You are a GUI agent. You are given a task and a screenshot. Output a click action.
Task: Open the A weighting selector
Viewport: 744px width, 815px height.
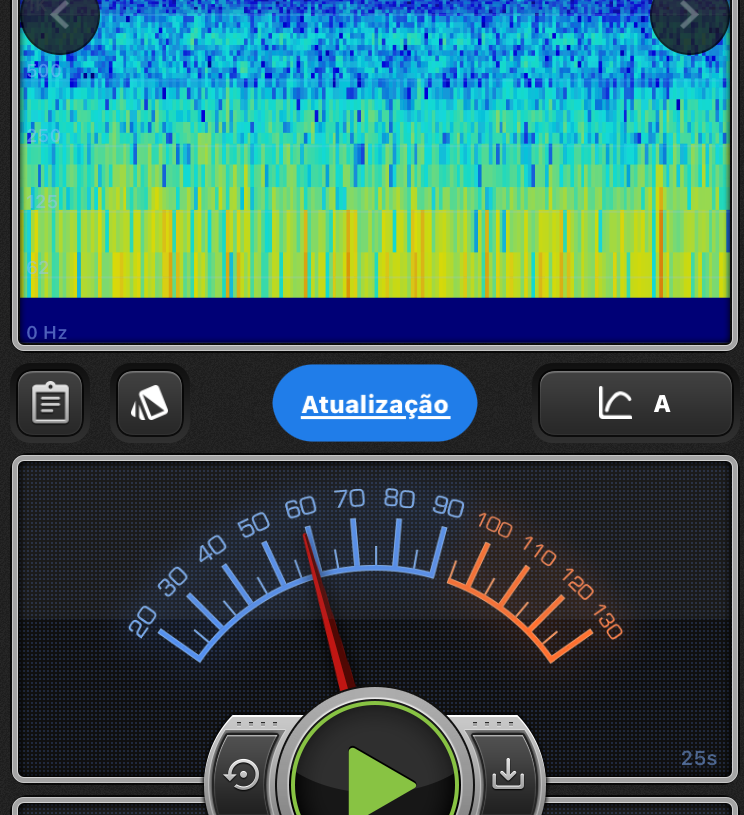[x=636, y=404]
